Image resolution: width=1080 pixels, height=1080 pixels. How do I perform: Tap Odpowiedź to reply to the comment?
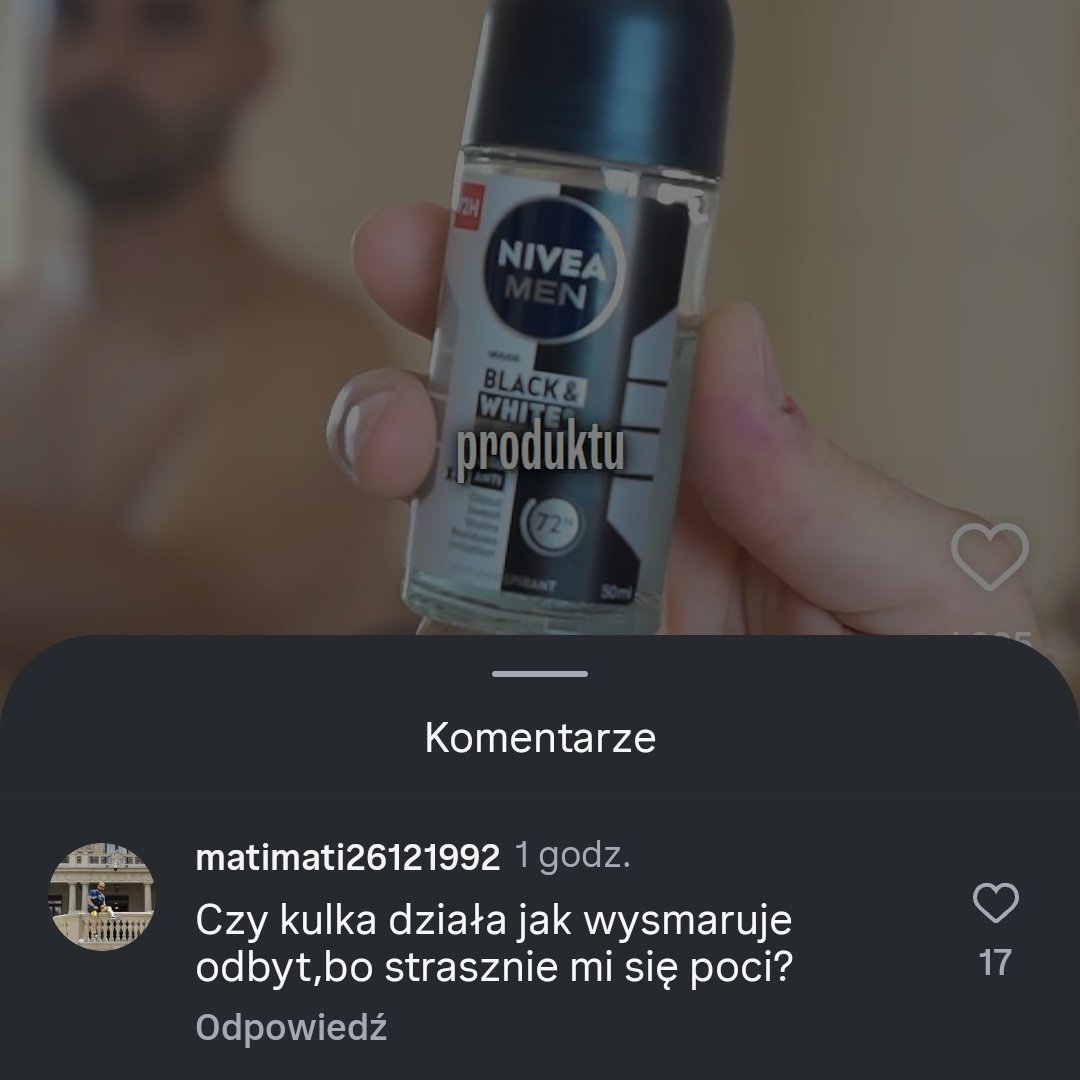pyautogui.click(x=291, y=1028)
